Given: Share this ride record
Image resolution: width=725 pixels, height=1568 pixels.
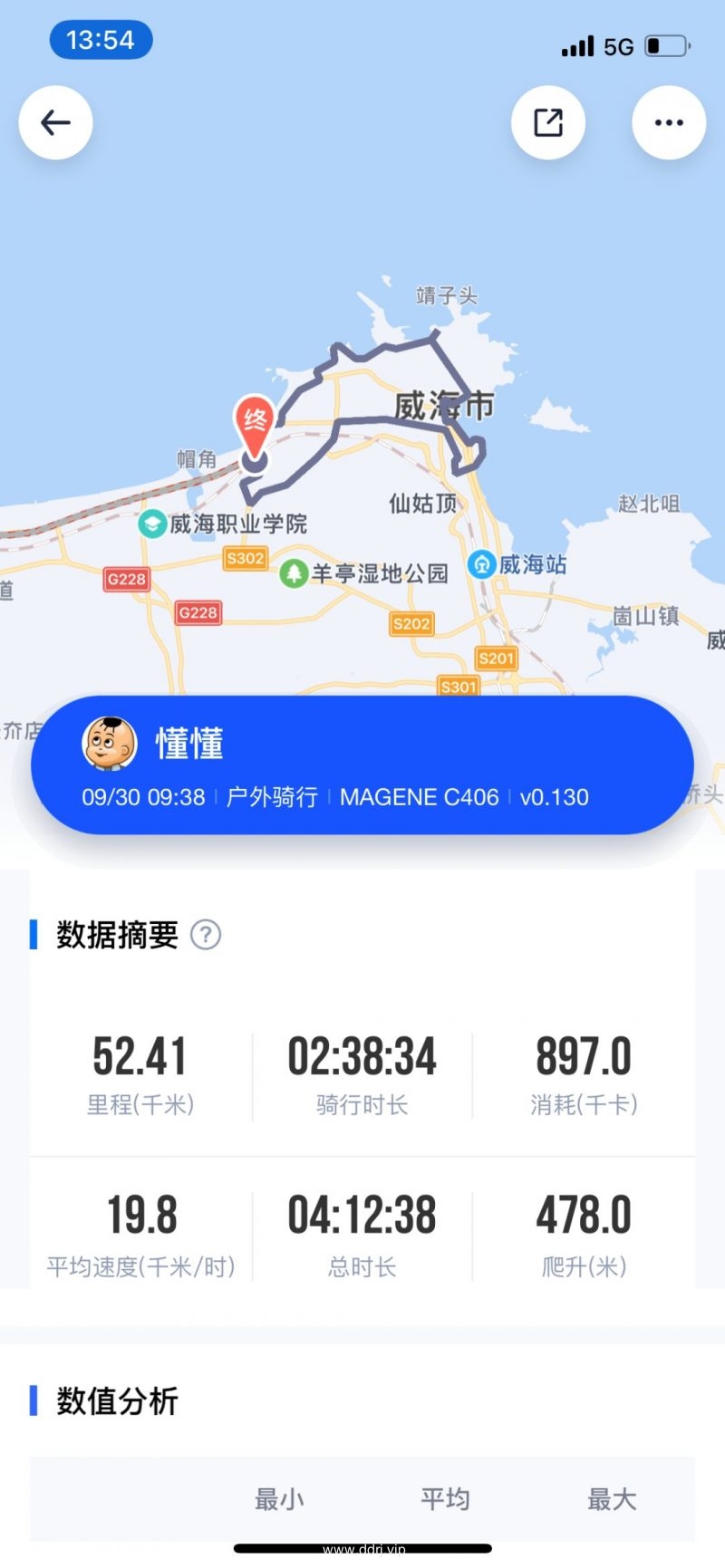Looking at the screenshot, I should 548,122.
